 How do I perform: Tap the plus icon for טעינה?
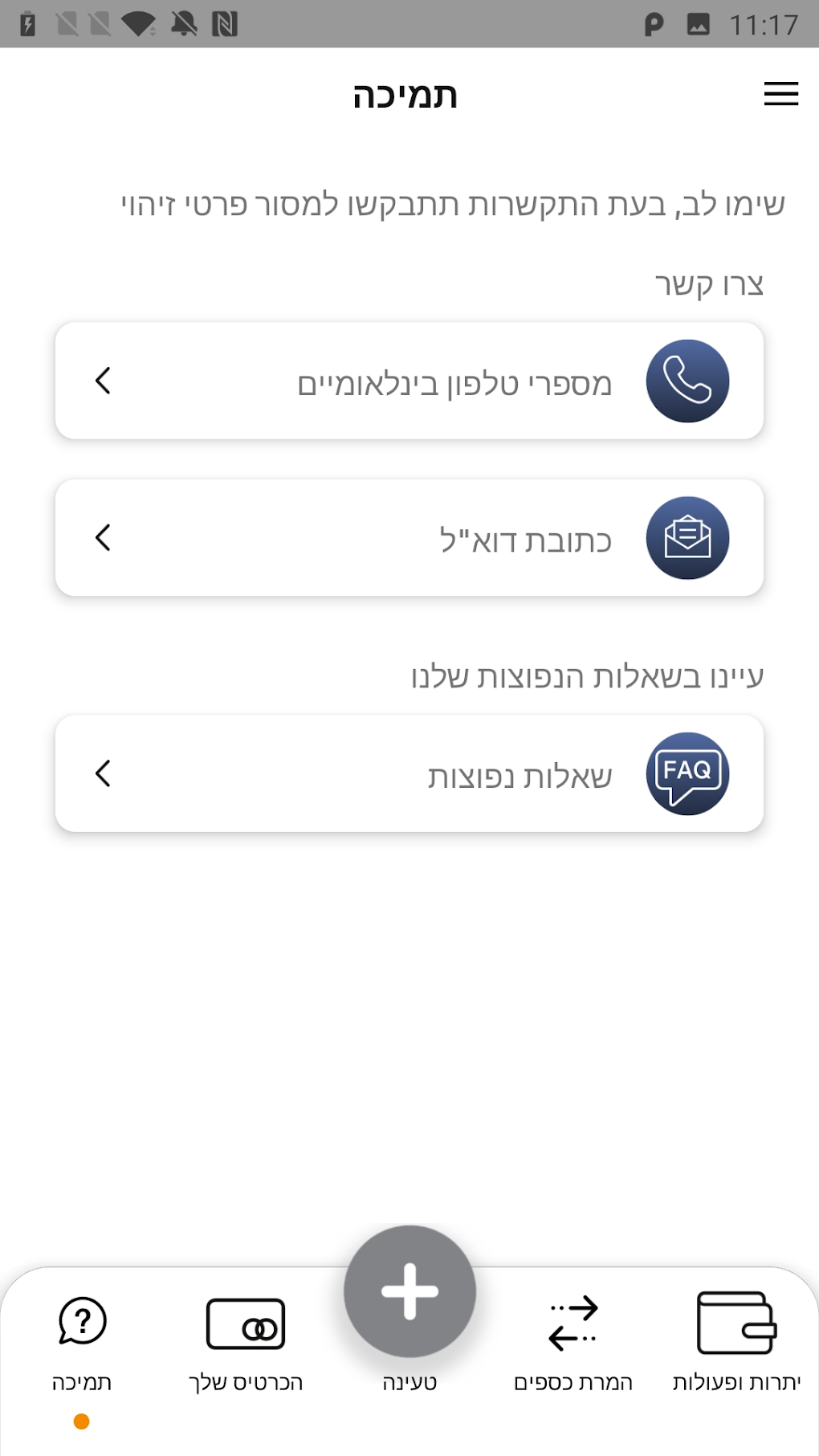click(x=409, y=1291)
